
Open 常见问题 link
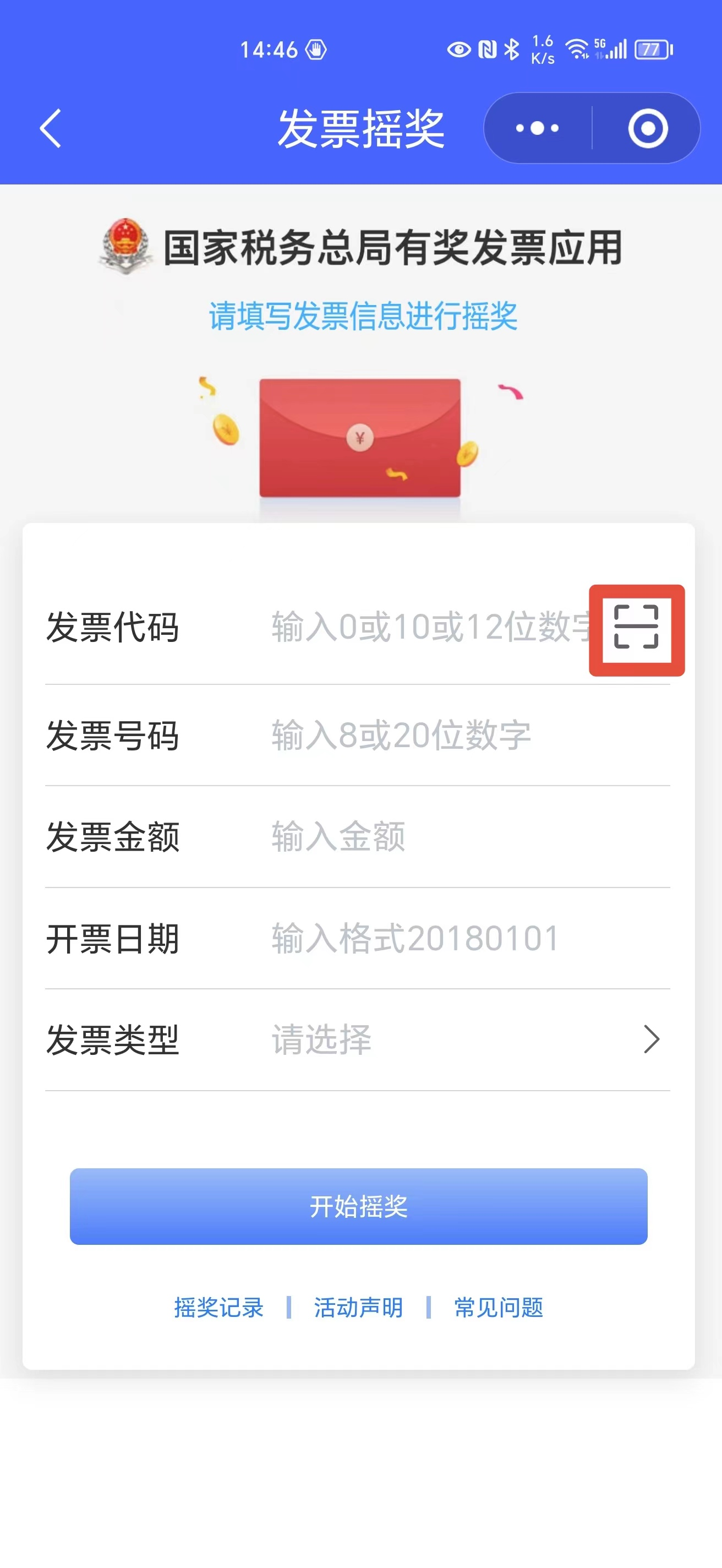(x=499, y=1307)
